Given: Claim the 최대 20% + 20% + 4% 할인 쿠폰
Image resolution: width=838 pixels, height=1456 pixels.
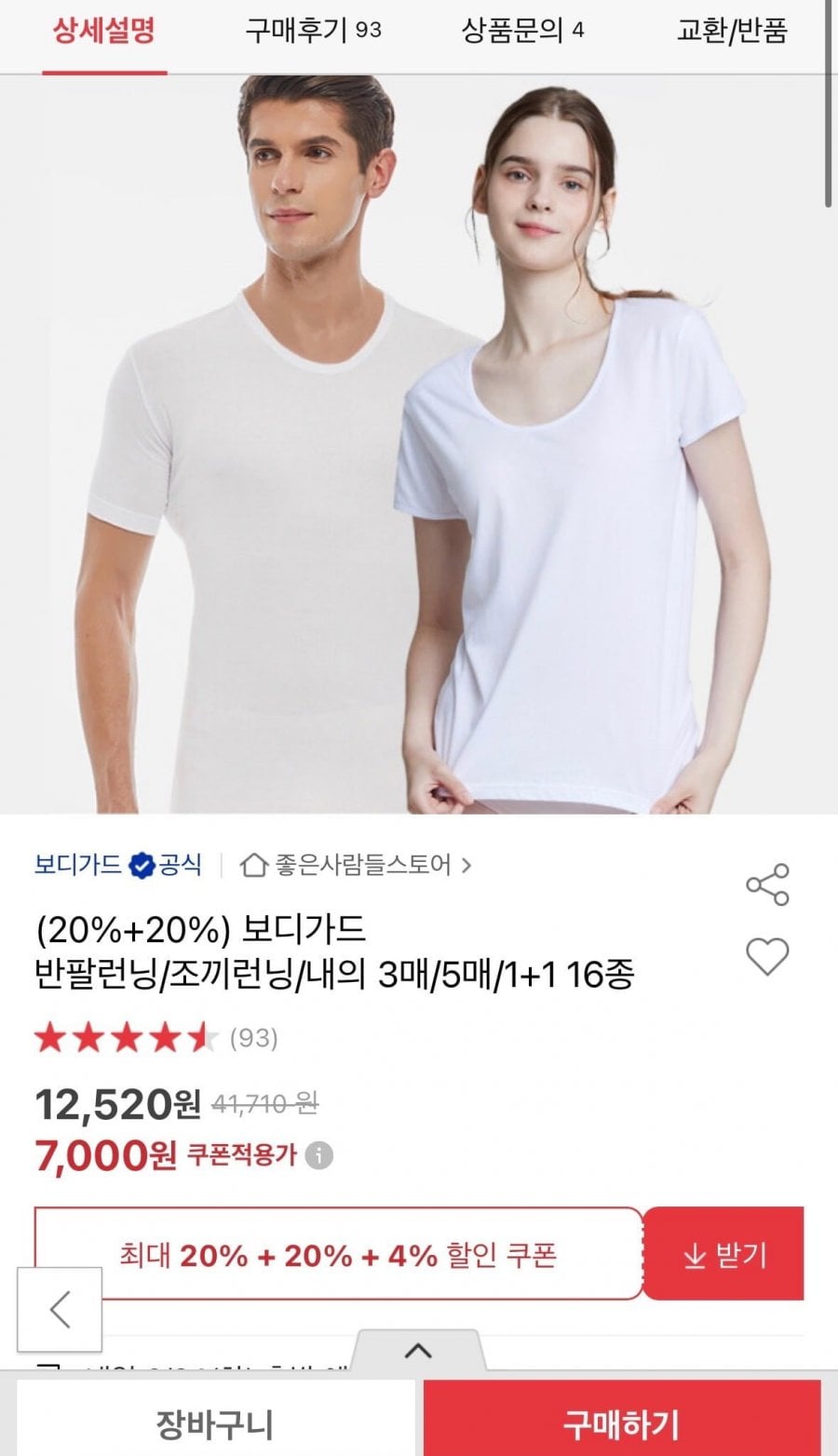Looking at the screenshot, I should tap(340, 1254).
